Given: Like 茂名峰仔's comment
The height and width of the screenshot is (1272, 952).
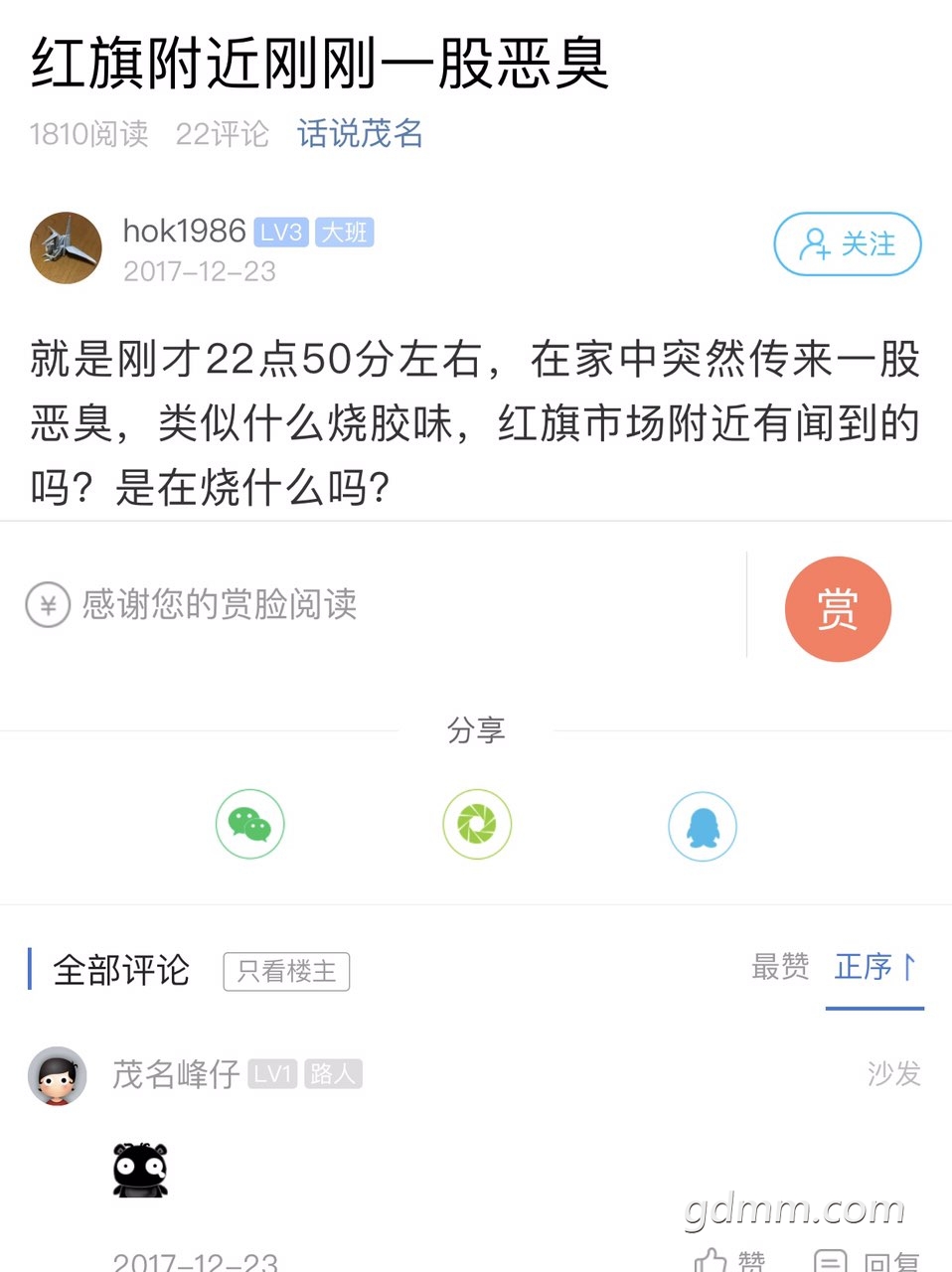Looking at the screenshot, I should (729, 1259).
